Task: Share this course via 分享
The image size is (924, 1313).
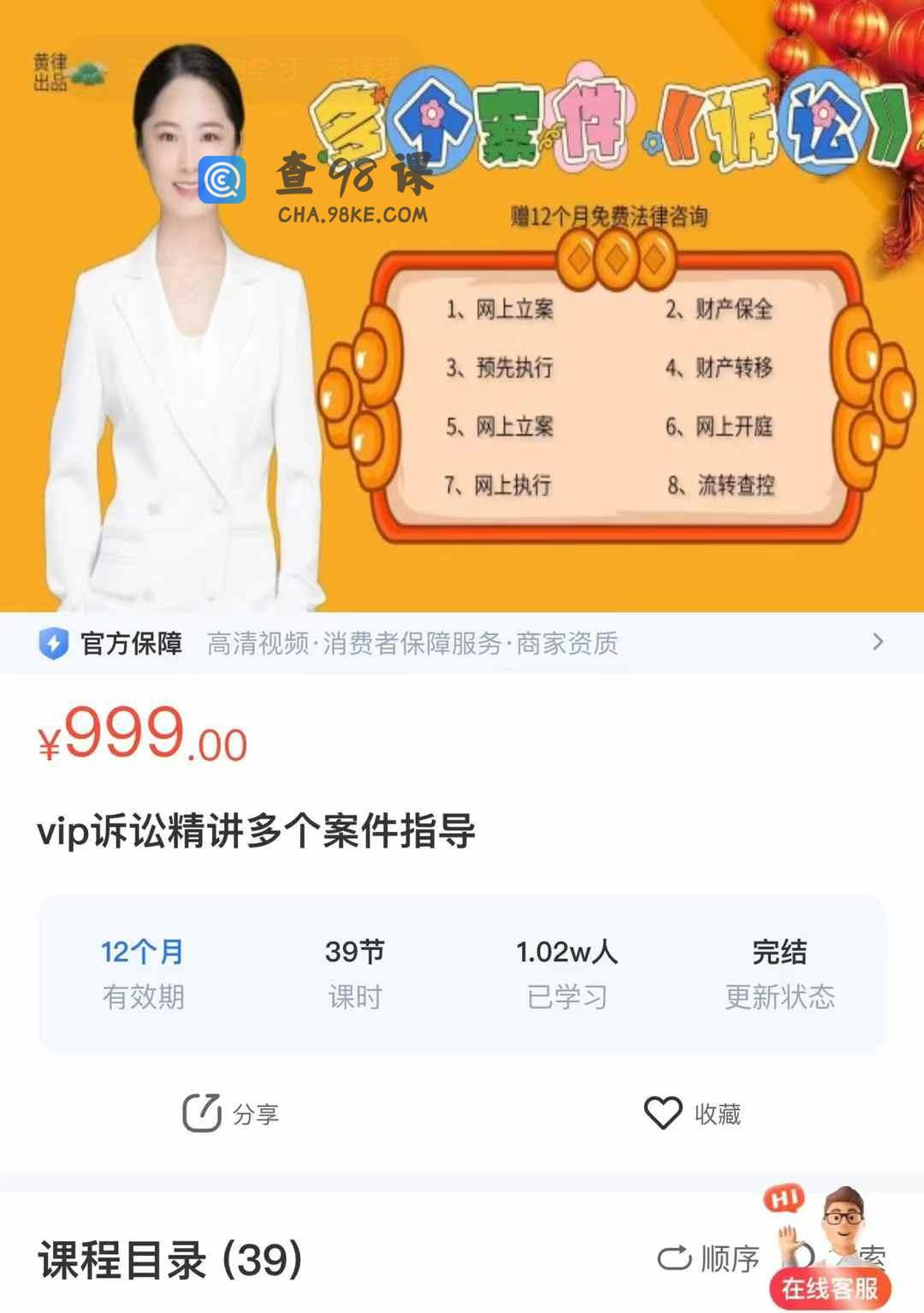Action: [231, 1113]
